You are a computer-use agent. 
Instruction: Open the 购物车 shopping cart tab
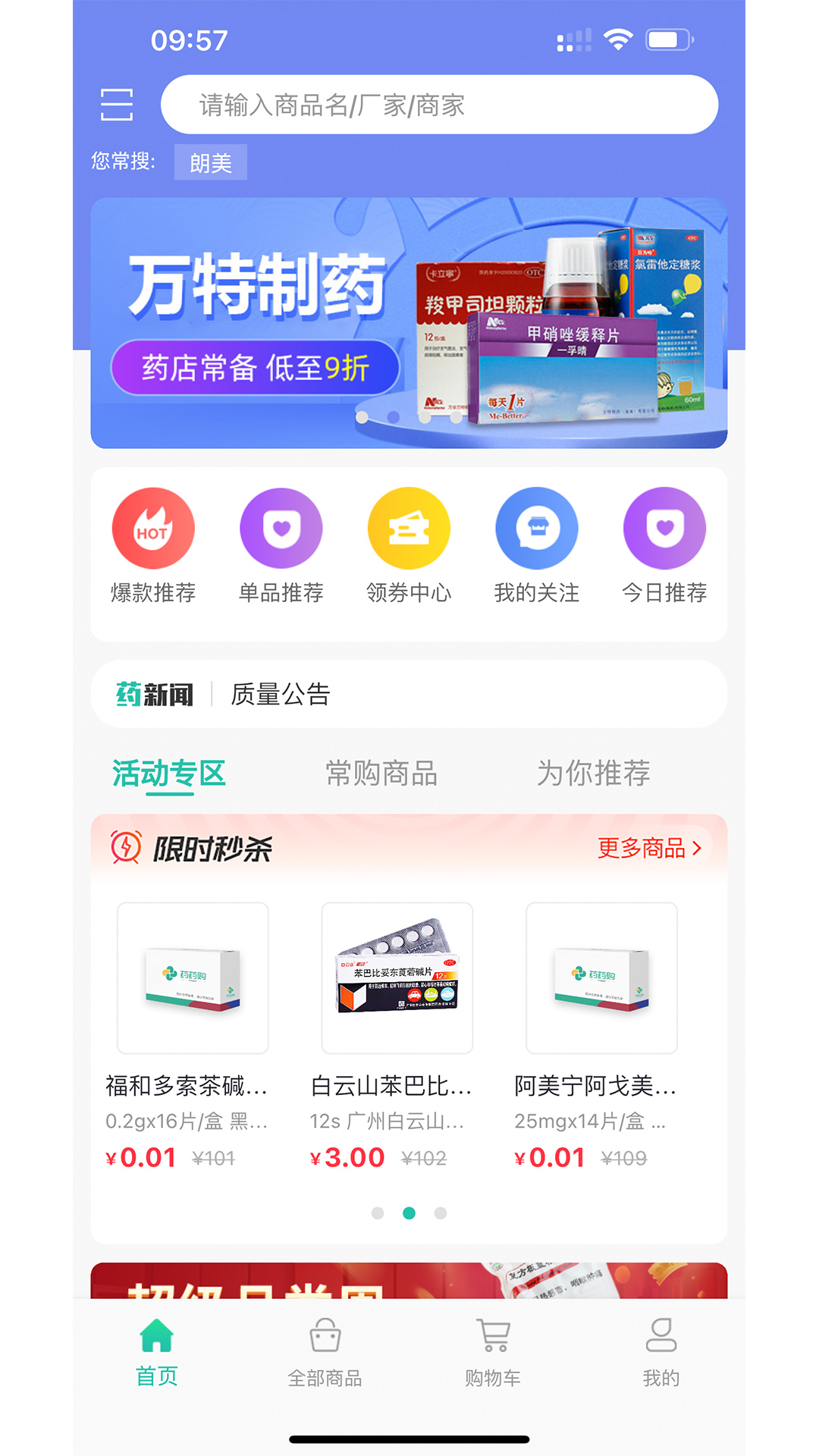(x=493, y=1354)
